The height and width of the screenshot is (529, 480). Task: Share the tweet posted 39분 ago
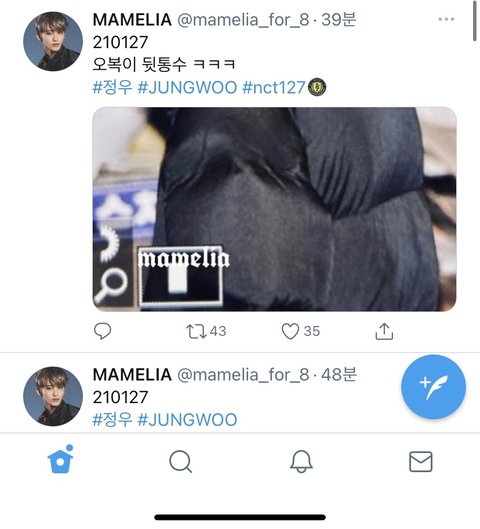point(384,331)
